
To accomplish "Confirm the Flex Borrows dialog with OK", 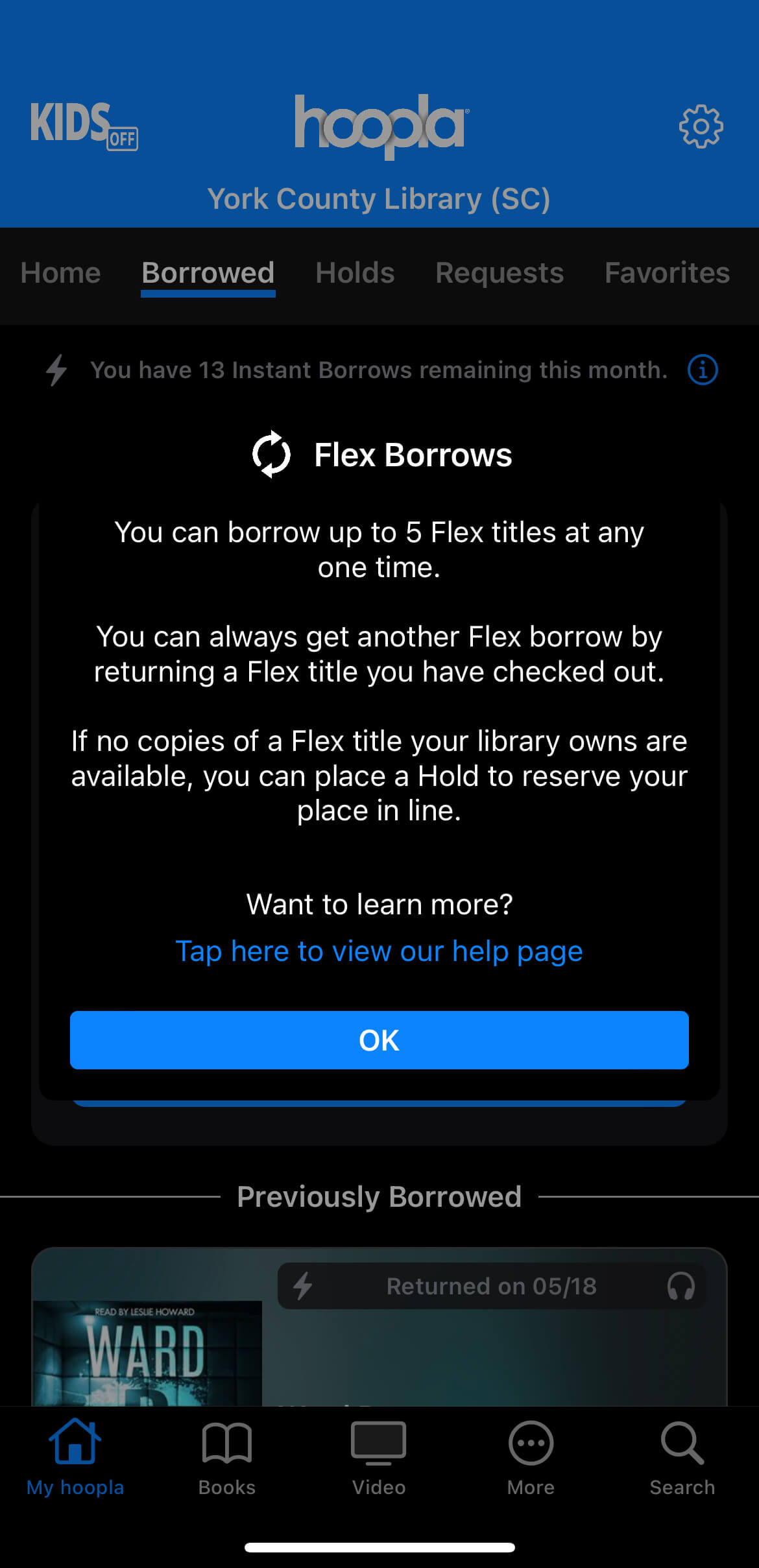I will pos(379,1040).
